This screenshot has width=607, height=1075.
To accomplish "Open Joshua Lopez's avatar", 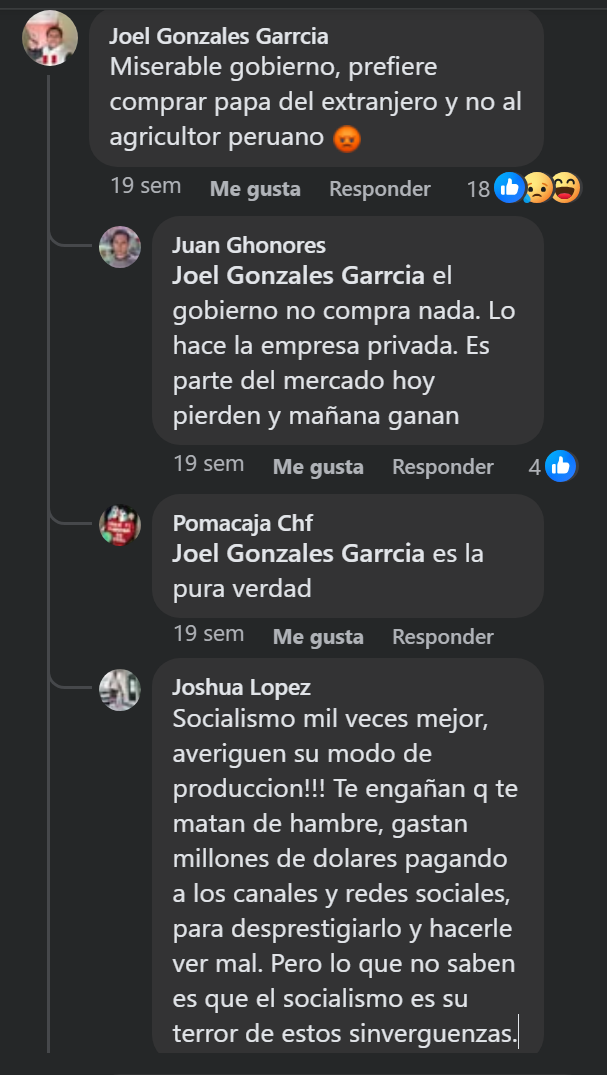I will [x=120, y=690].
